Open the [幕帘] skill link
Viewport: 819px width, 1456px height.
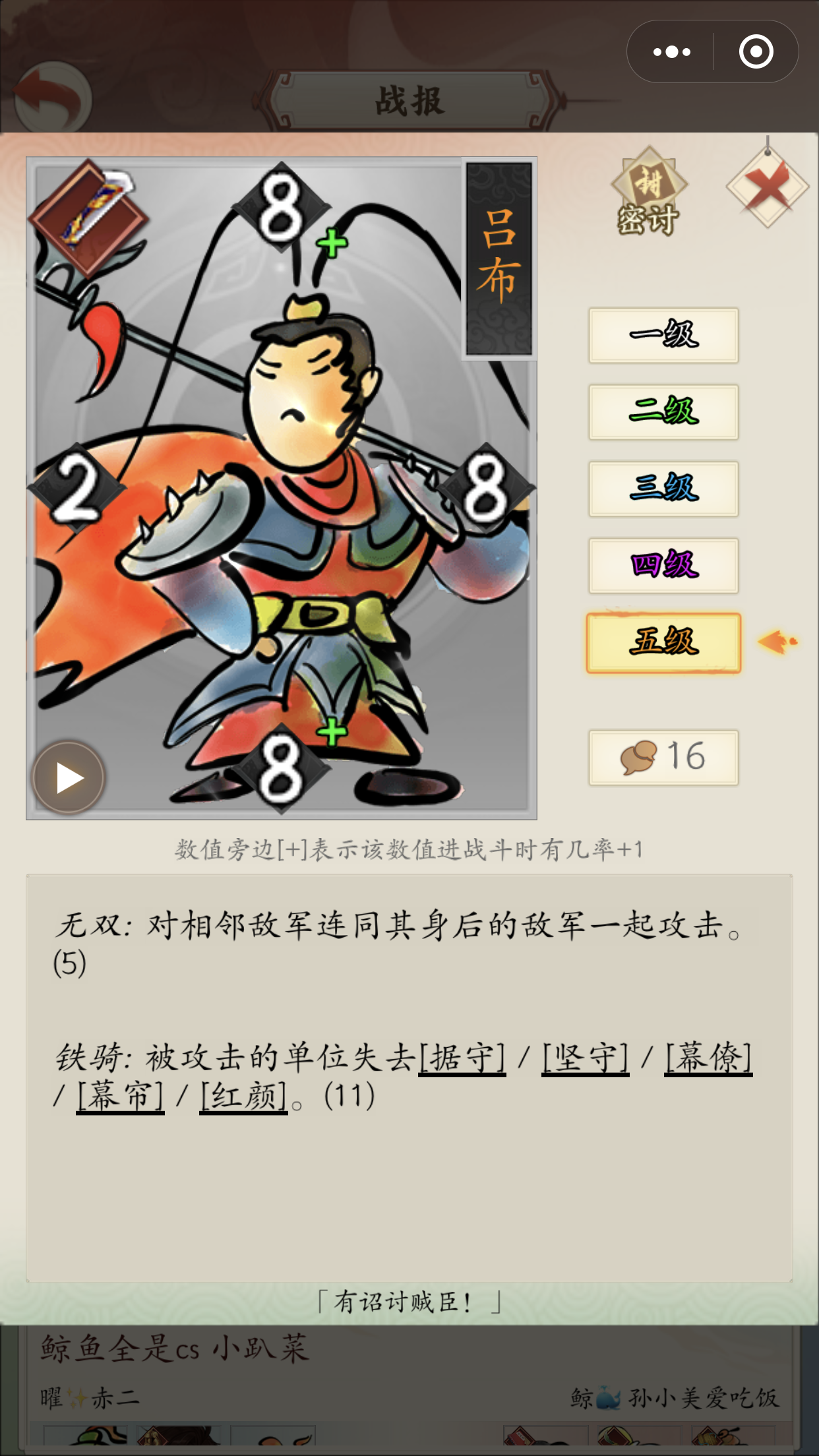coord(120,1097)
